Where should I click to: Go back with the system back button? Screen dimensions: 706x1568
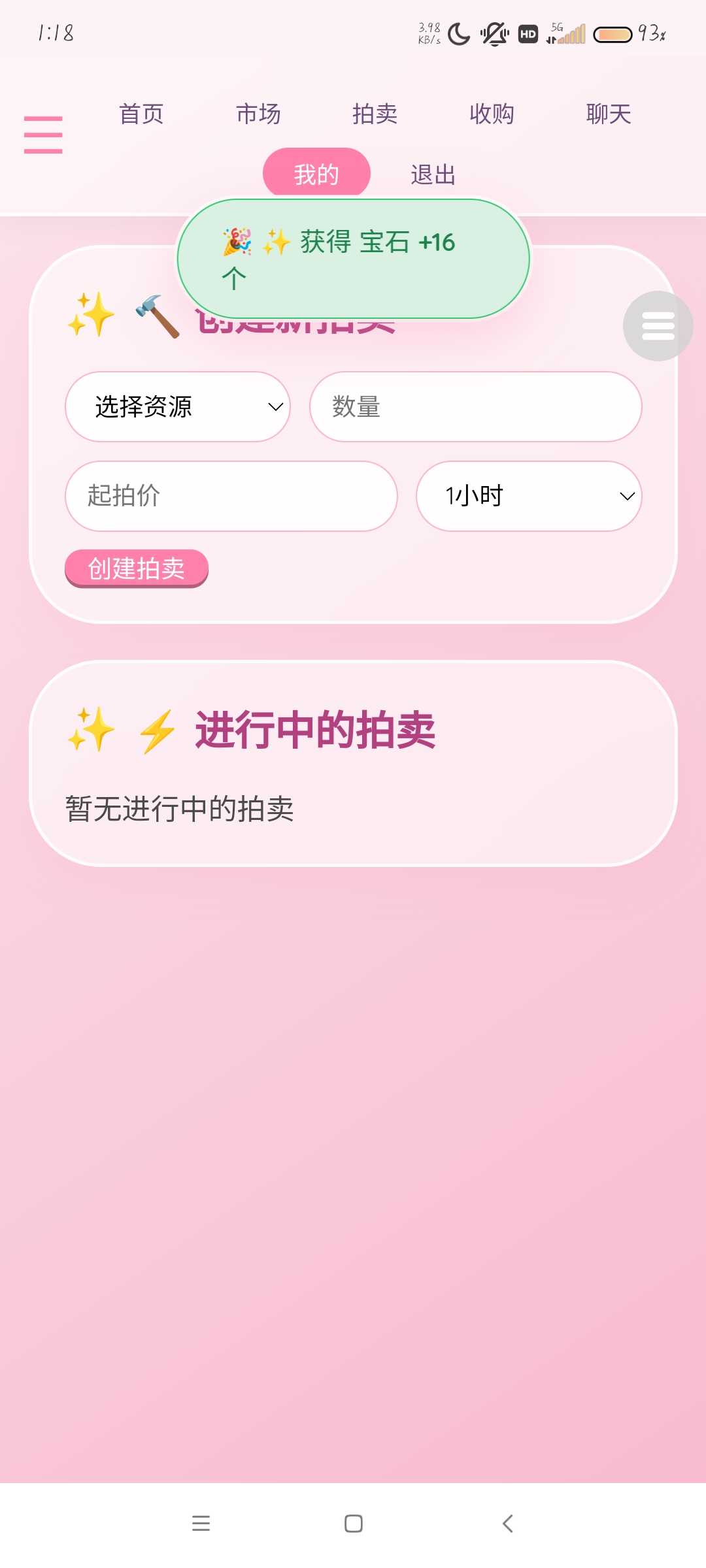[x=507, y=1524]
